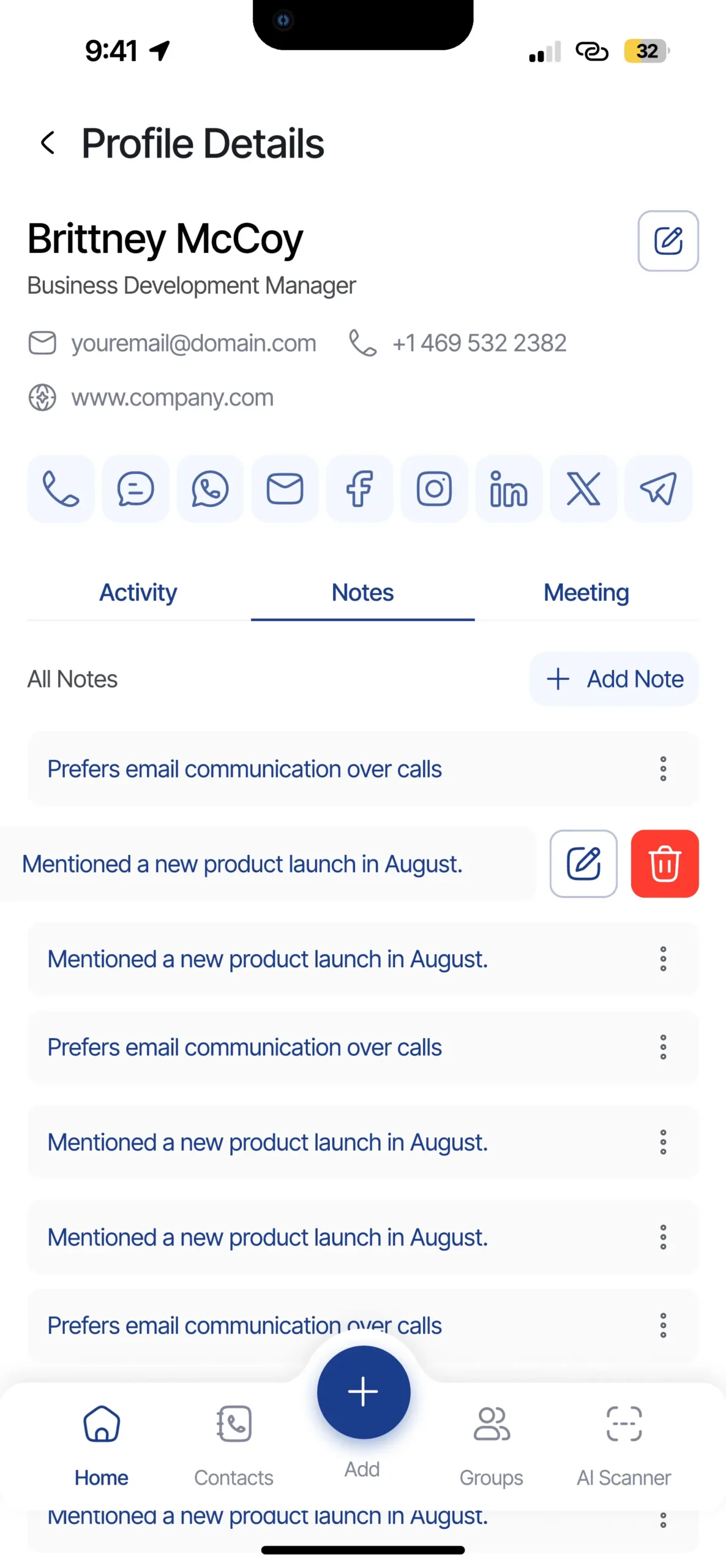Switch to the Meeting tab
Image resolution: width=726 pixels, height=1568 pixels.
pos(586,593)
